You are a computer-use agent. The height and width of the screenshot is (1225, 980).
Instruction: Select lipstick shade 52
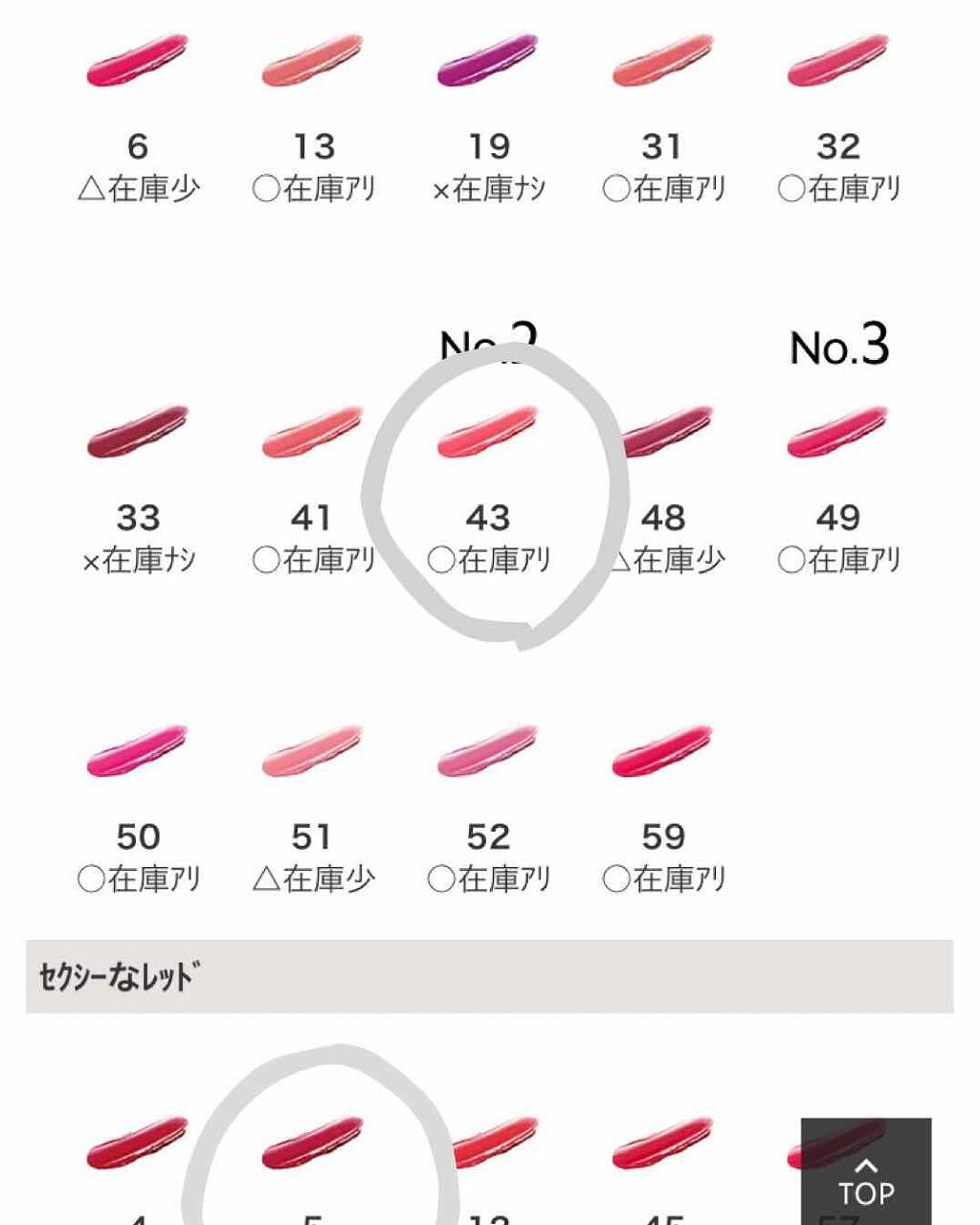(x=488, y=752)
